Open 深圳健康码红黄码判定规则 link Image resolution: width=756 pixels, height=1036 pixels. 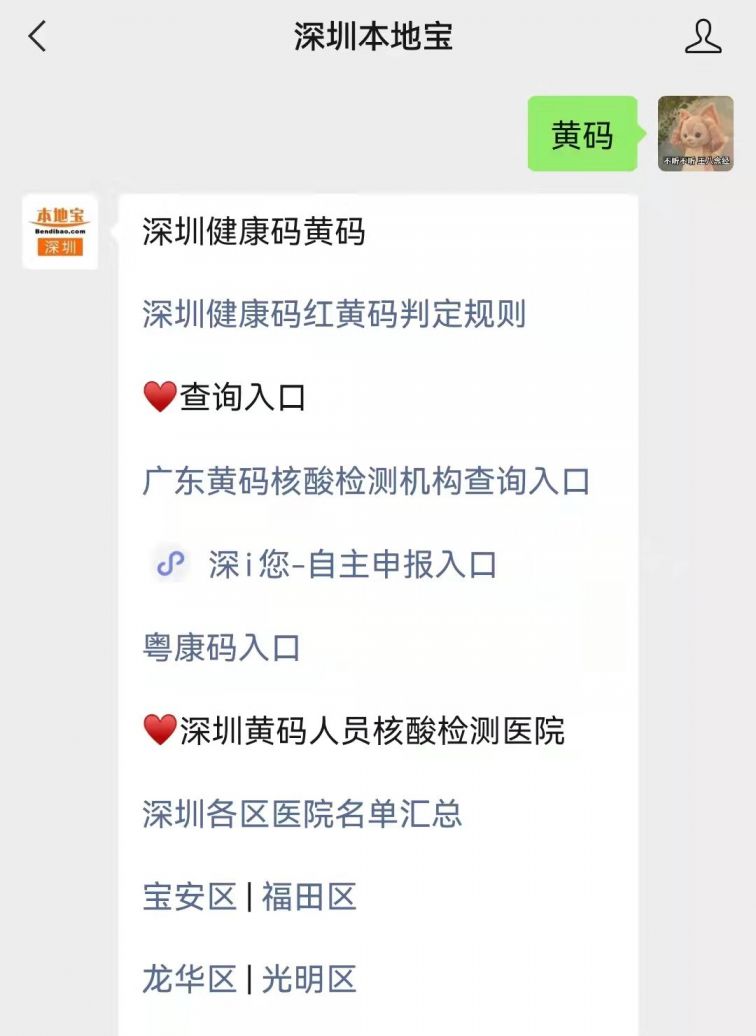pos(334,315)
